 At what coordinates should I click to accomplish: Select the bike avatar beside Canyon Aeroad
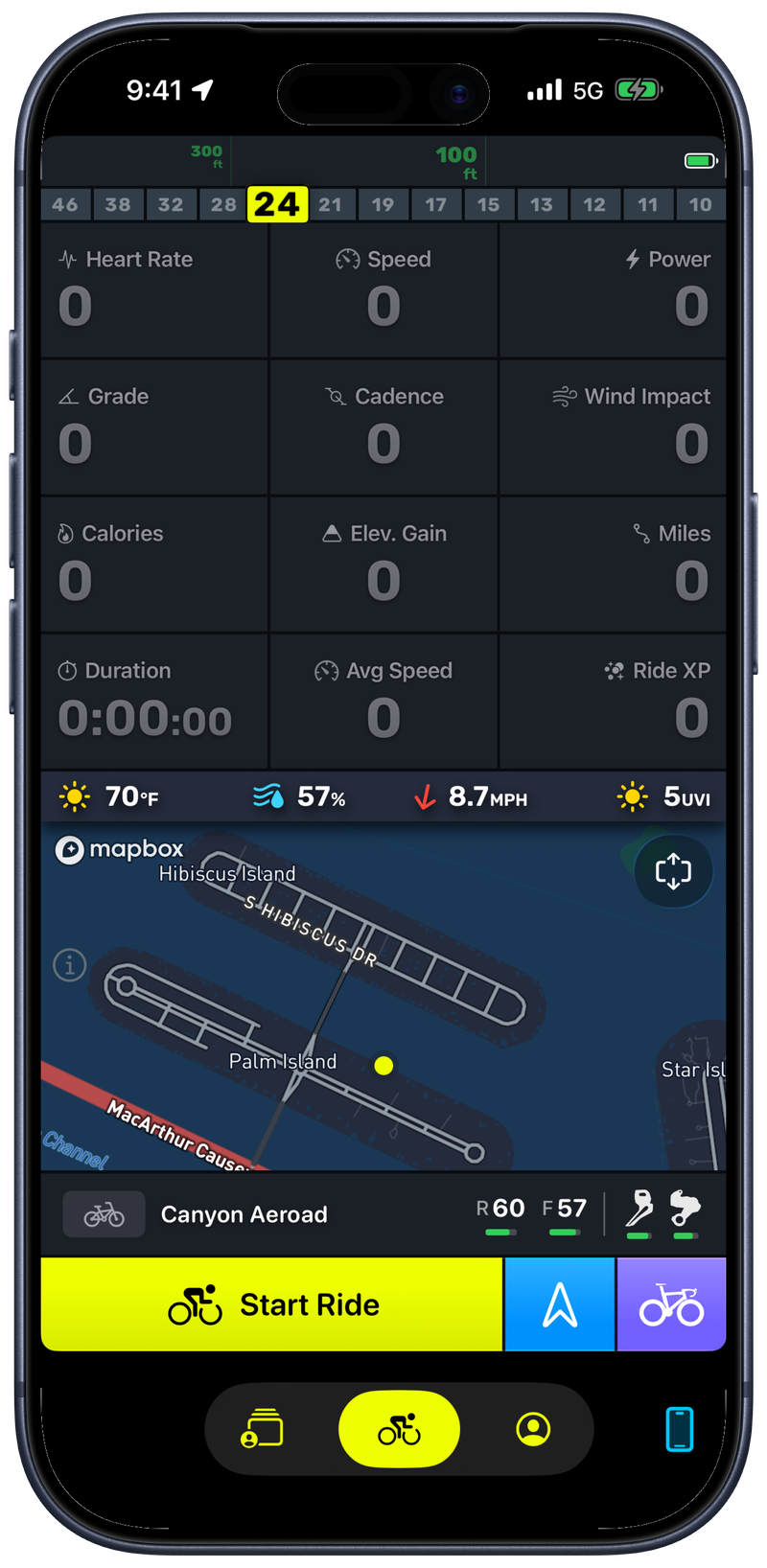[103, 1214]
